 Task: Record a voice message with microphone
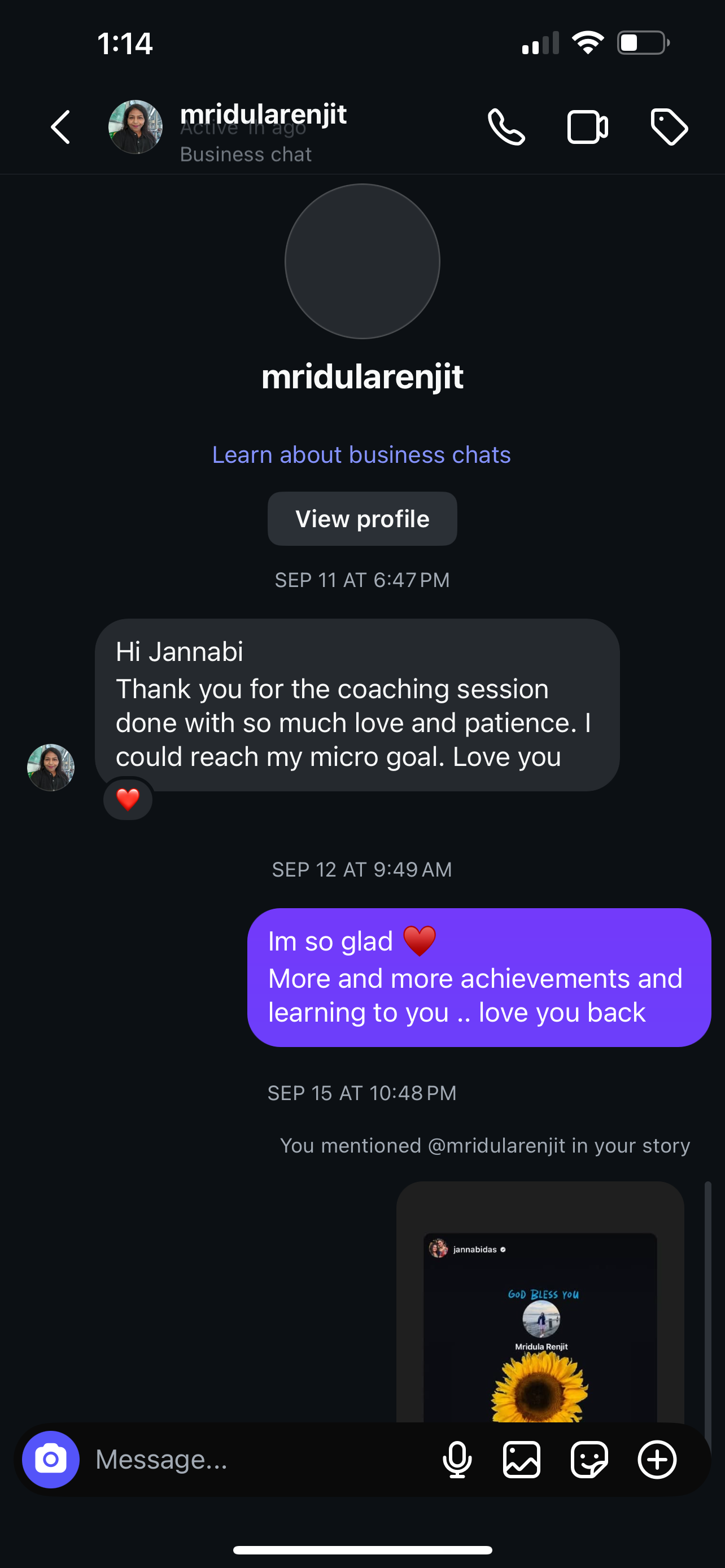click(457, 1459)
